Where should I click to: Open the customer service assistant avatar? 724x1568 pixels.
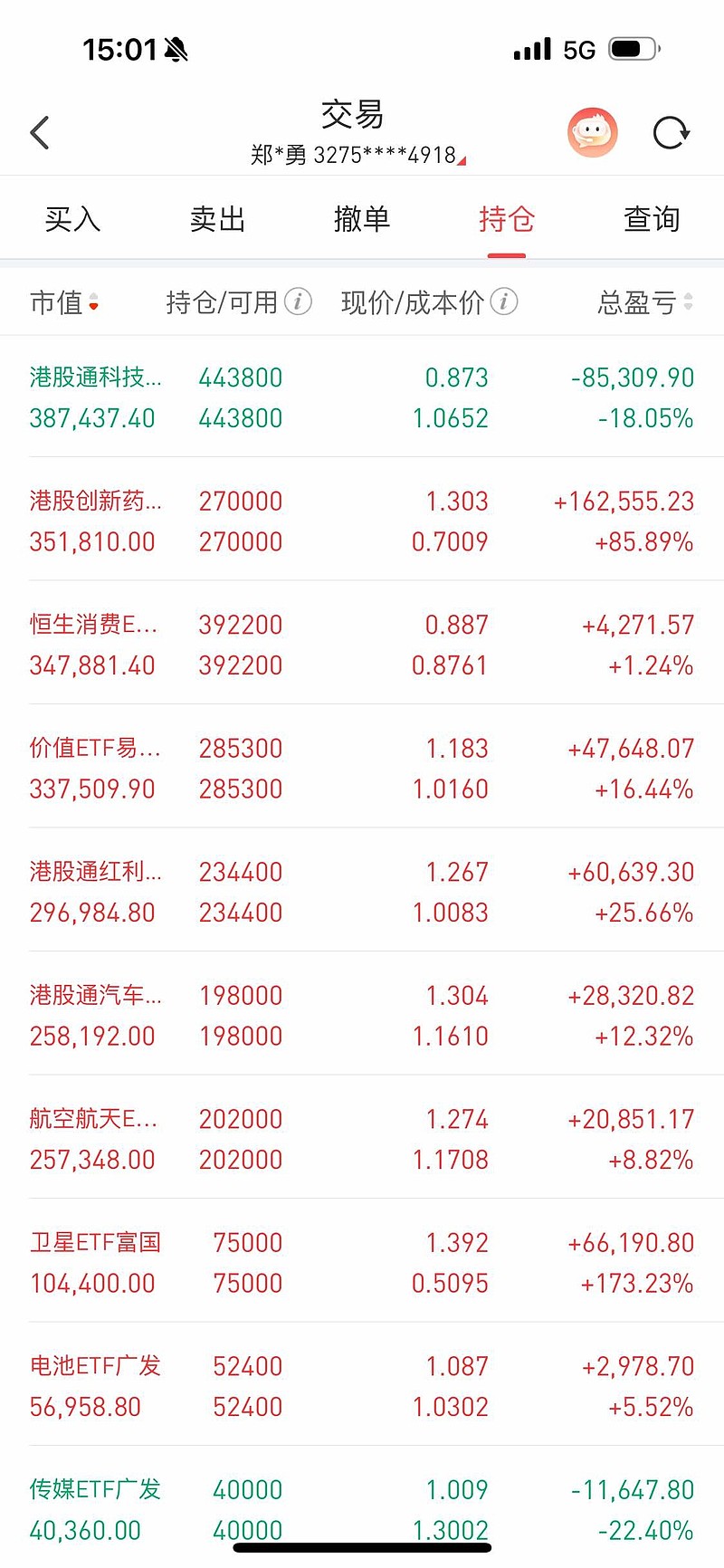[x=593, y=131]
